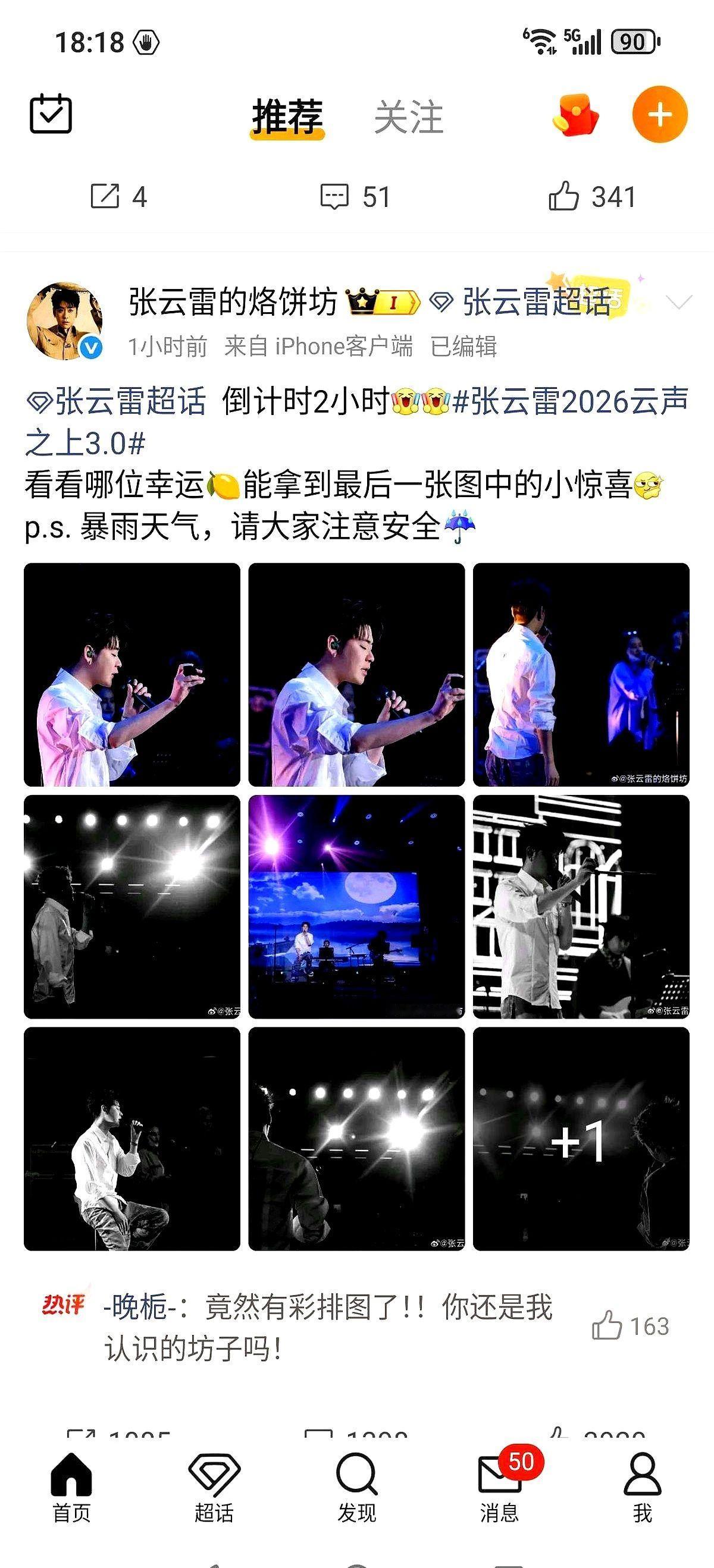Expand the post options chevron
714x1568 pixels.
point(679,301)
